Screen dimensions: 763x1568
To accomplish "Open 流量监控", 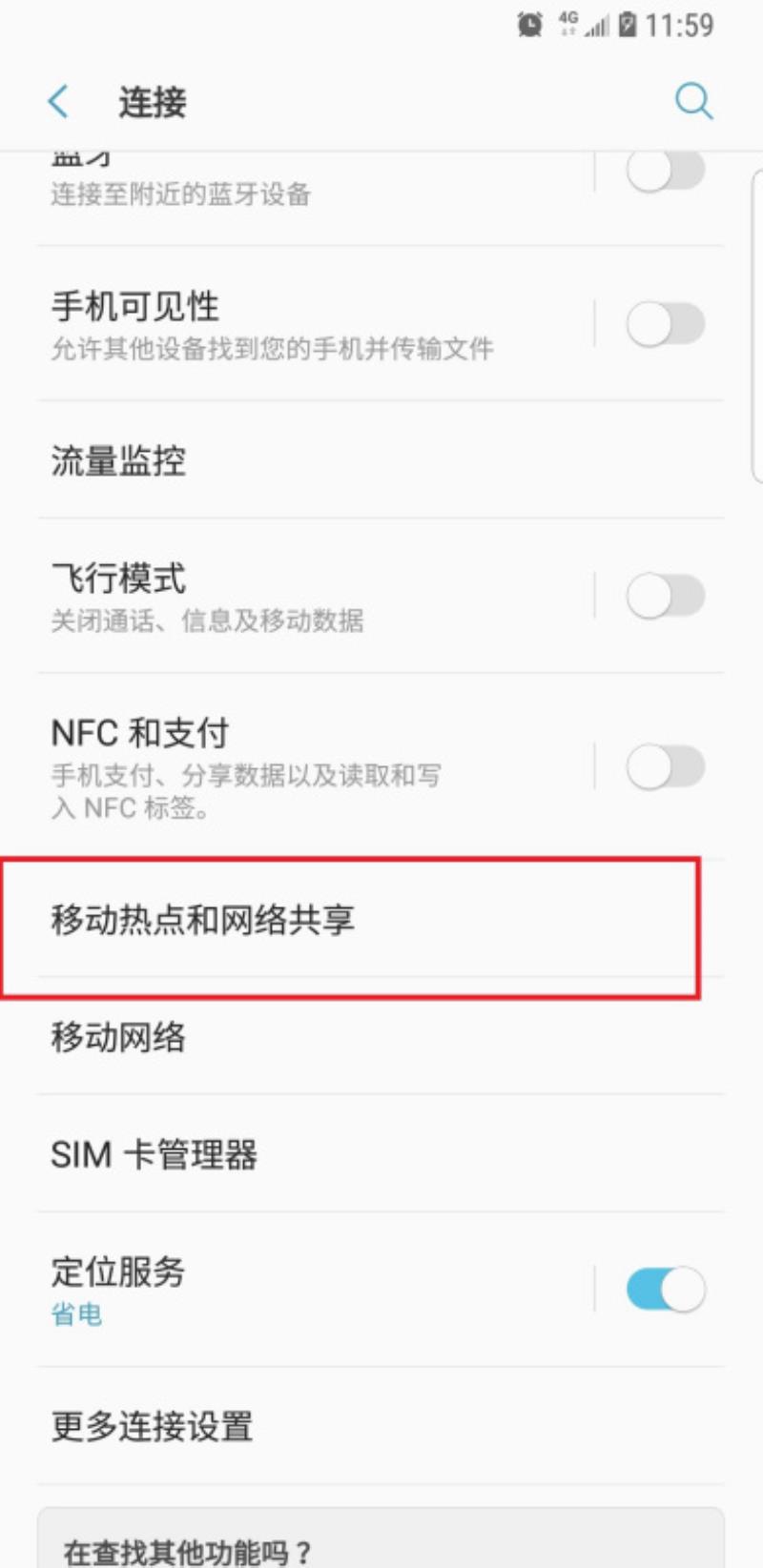I will click(381, 460).
